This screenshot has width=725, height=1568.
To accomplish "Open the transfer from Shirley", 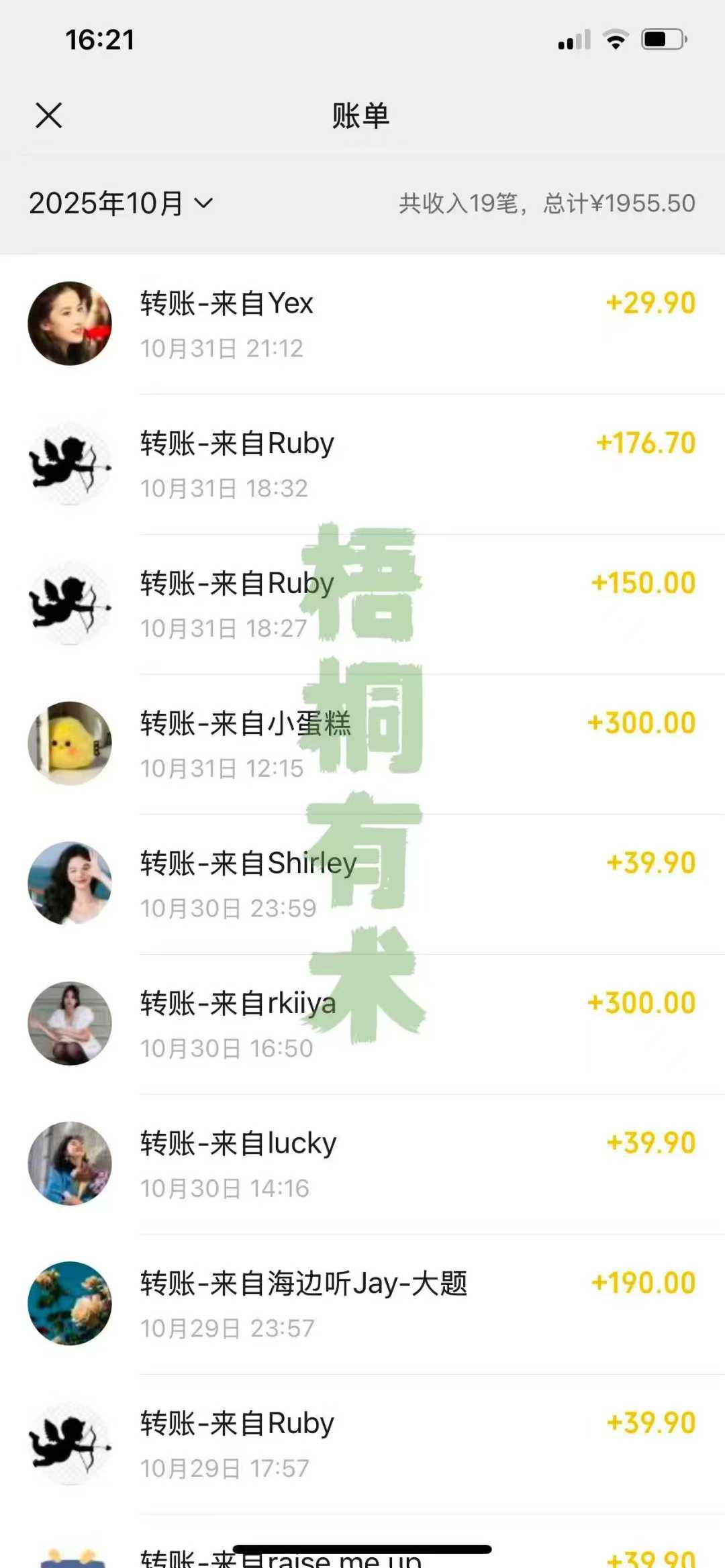I will click(x=362, y=884).
